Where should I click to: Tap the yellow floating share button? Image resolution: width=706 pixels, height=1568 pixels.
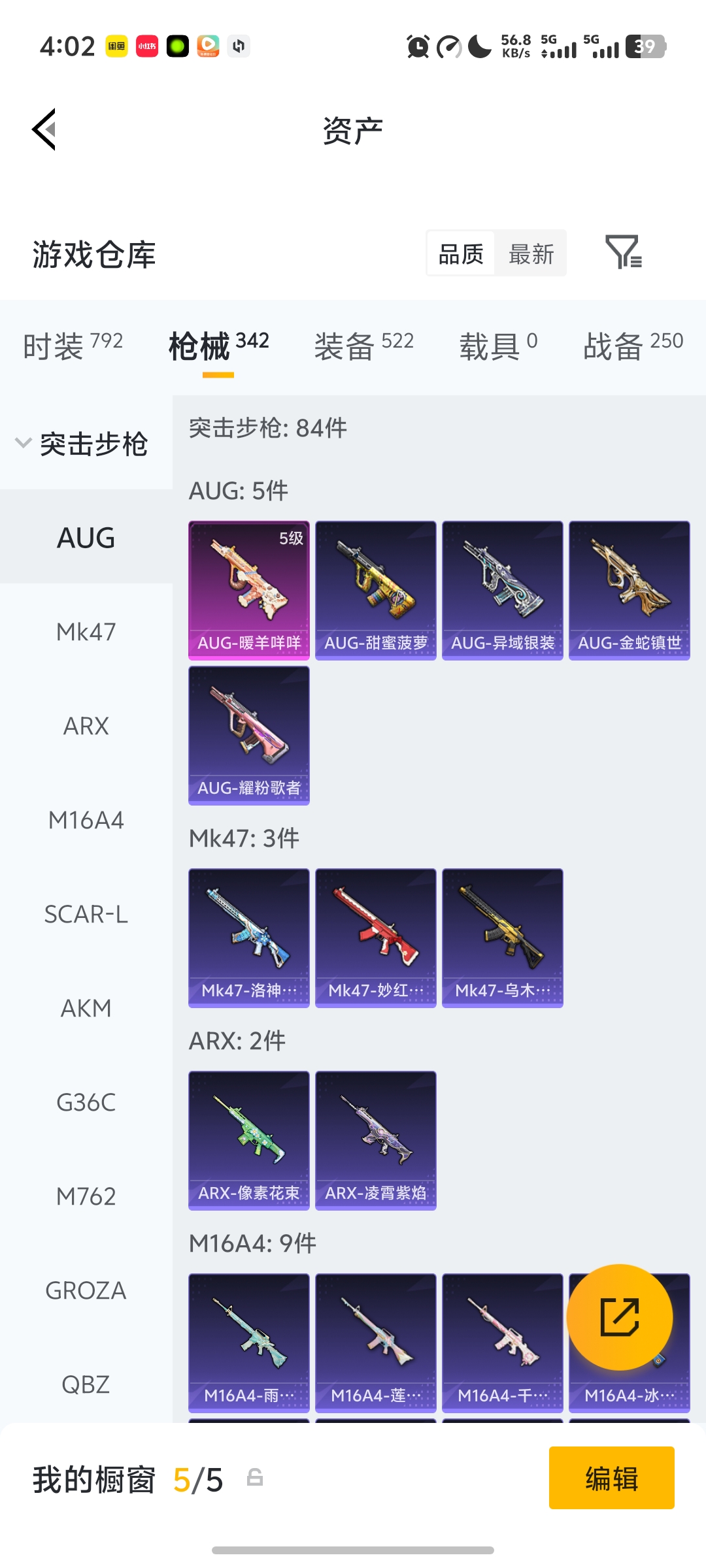point(619,1317)
